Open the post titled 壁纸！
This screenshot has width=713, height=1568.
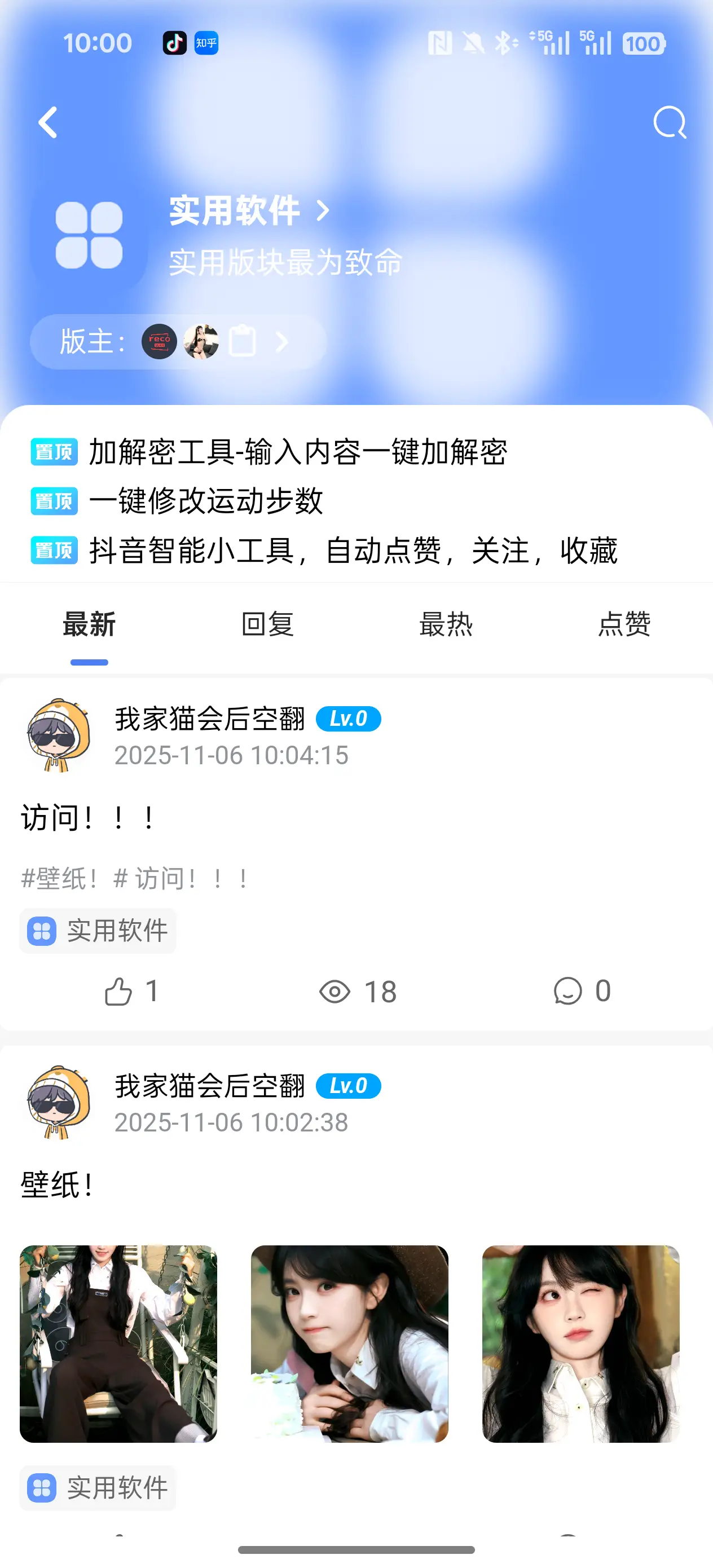point(59,1184)
